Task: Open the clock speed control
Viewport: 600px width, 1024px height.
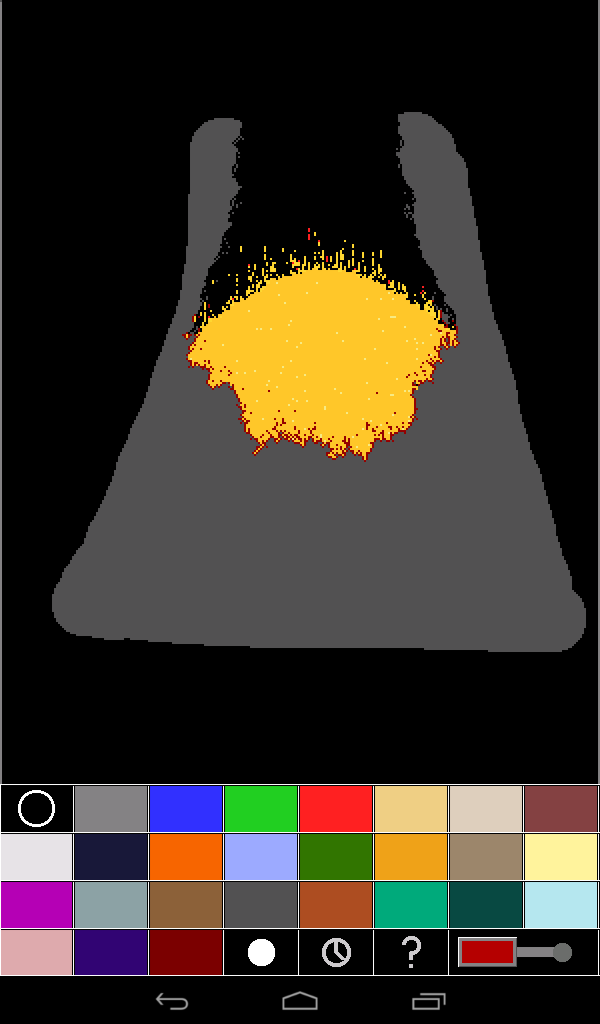Action: 336,952
